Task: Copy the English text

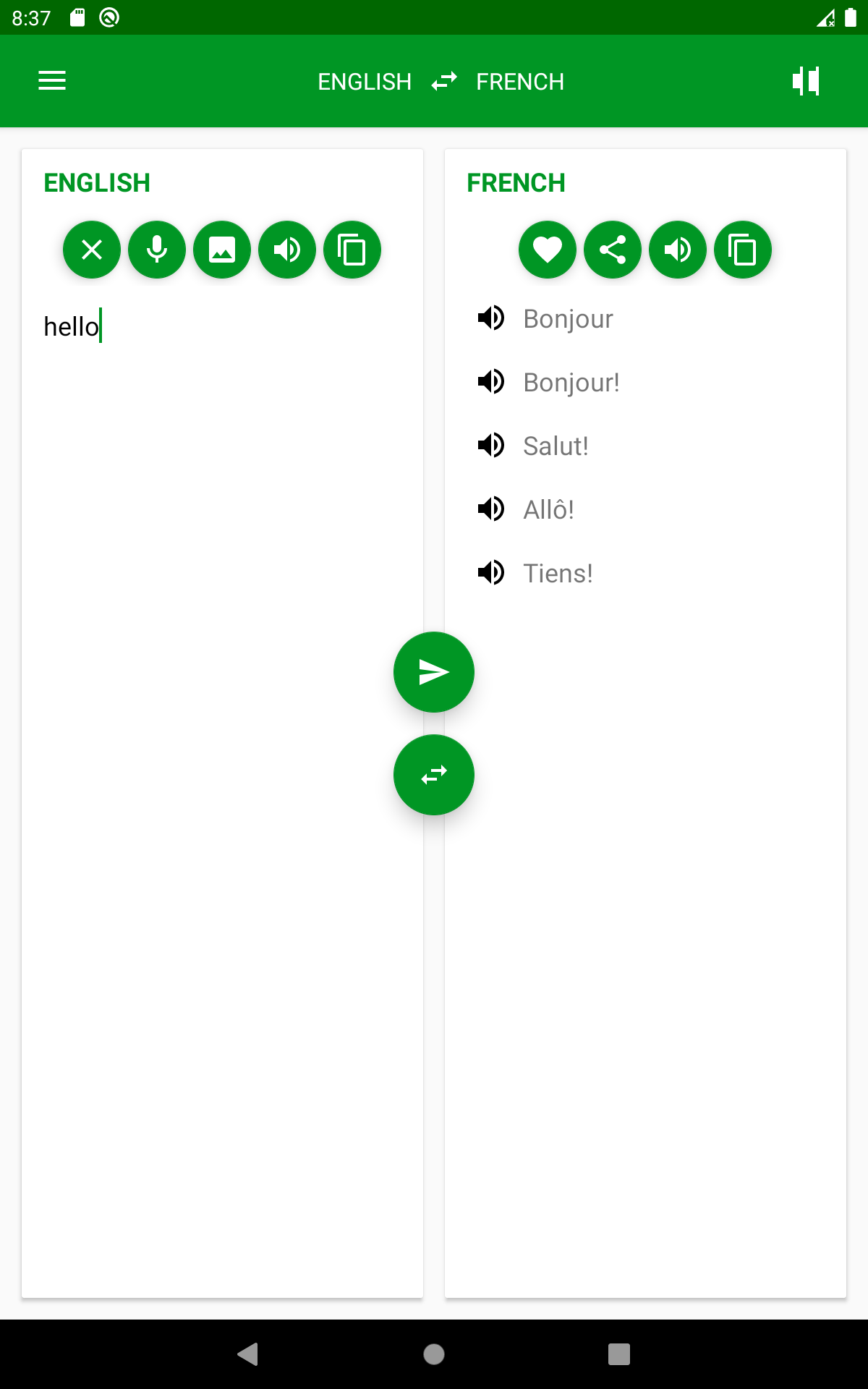Action: pyautogui.click(x=352, y=250)
